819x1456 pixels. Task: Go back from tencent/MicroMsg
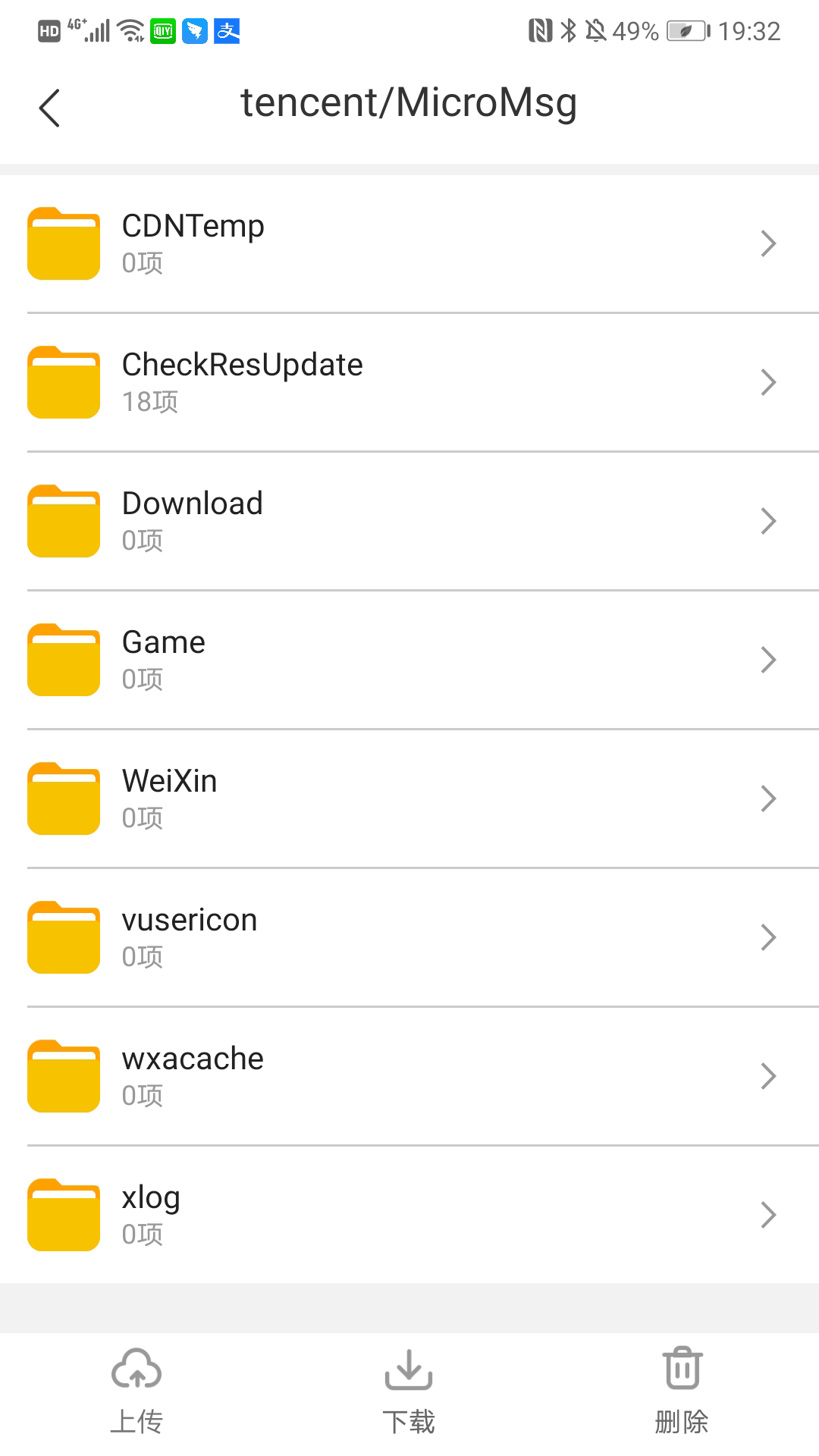tap(50, 108)
